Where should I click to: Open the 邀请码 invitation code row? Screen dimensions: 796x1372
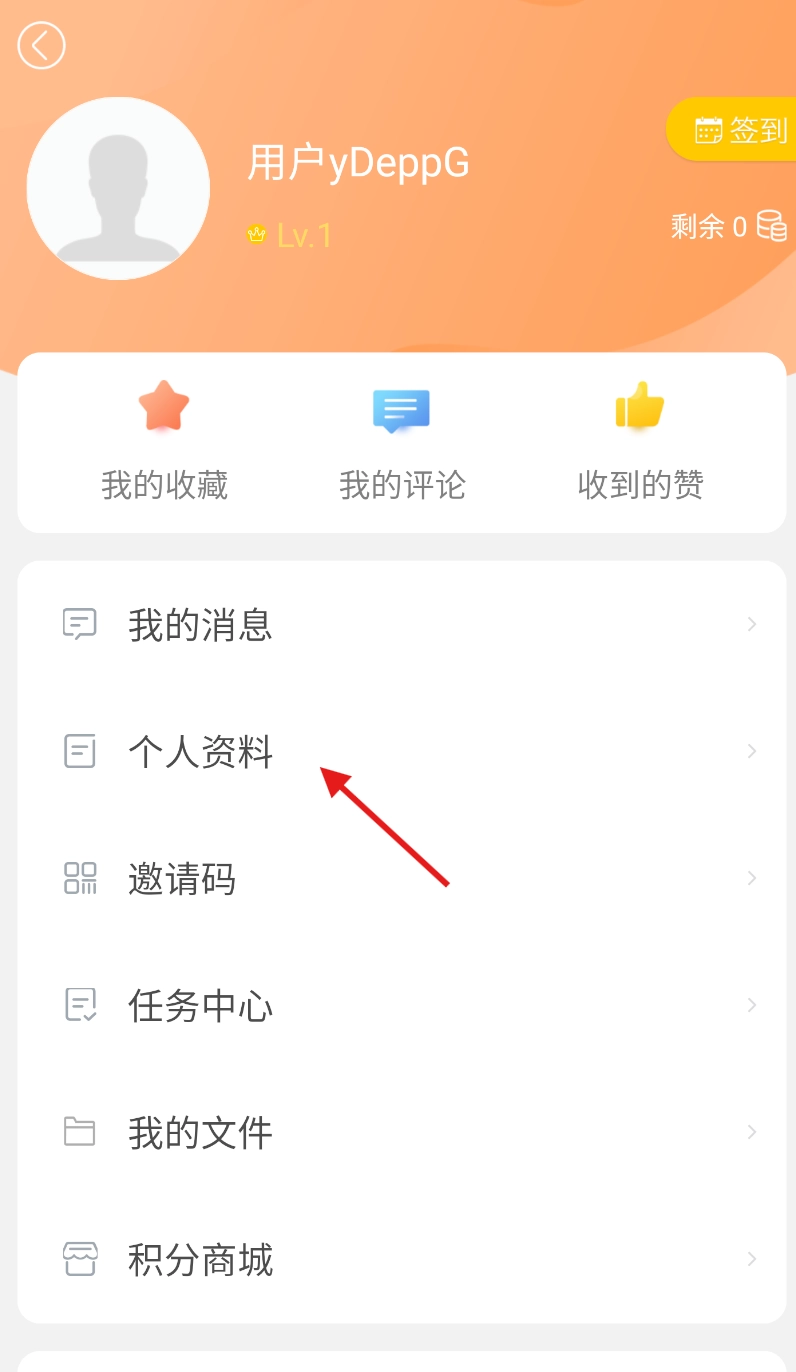[x=400, y=878]
